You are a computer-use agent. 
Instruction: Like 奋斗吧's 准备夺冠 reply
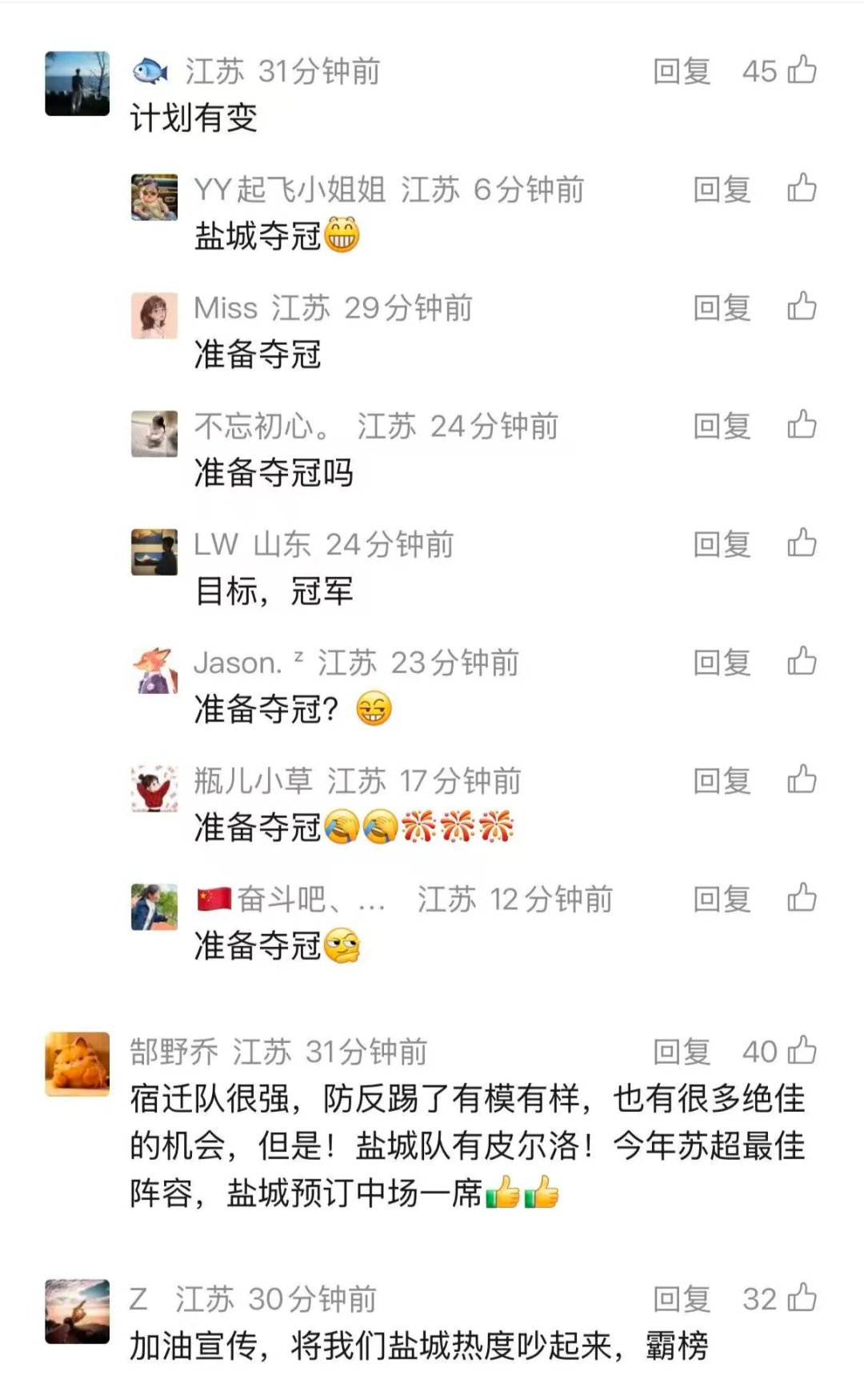[802, 900]
